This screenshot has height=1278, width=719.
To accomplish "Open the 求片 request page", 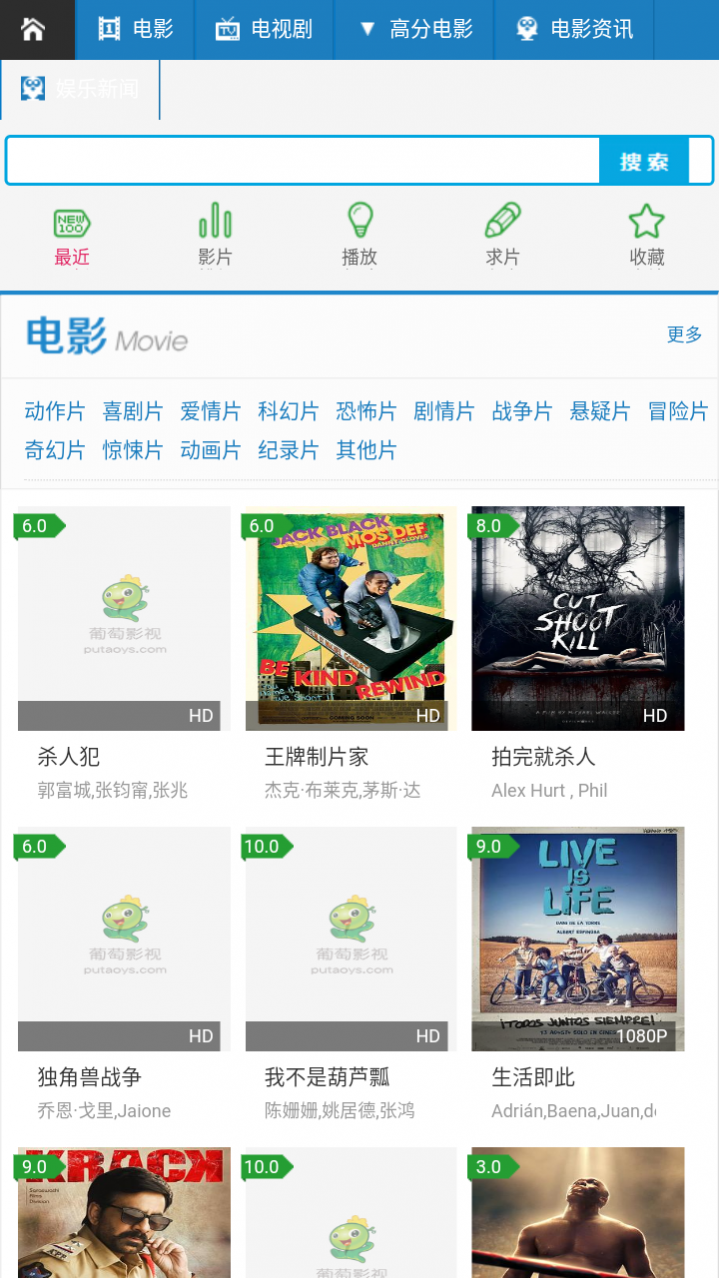I will pos(503,235).
